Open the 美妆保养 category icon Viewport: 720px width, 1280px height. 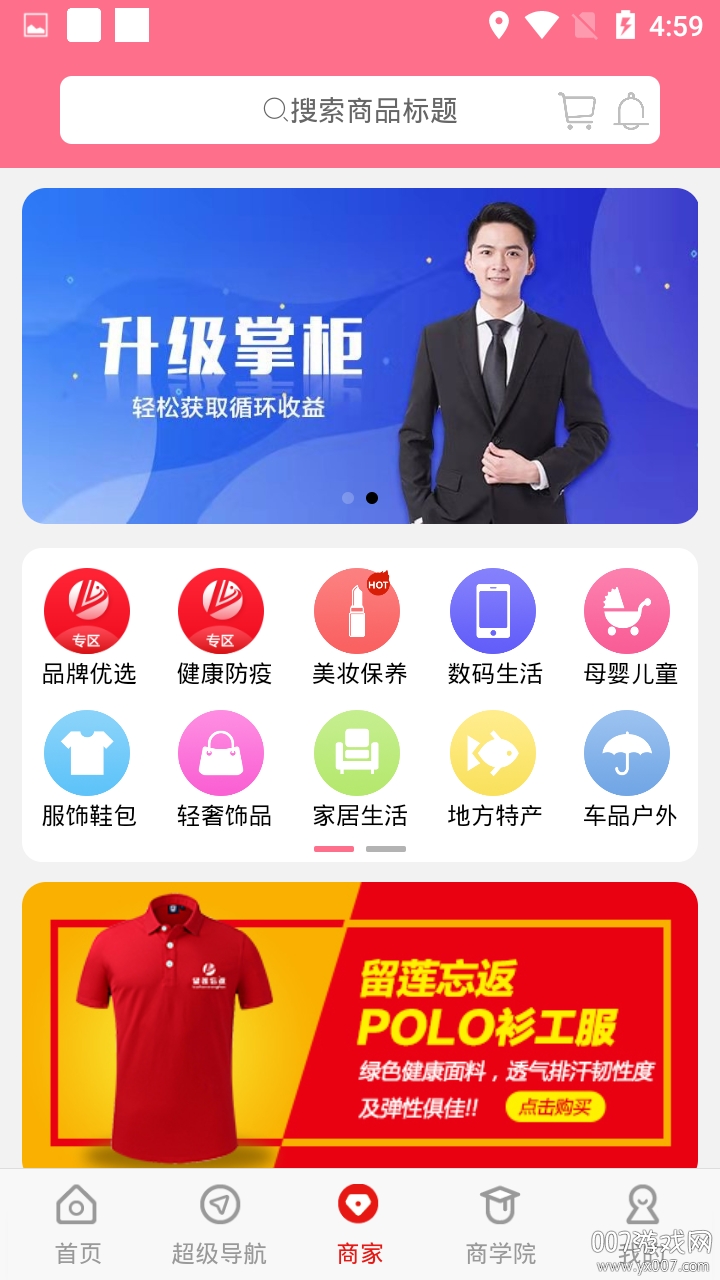pyautogui.click(x=357, y=610)
